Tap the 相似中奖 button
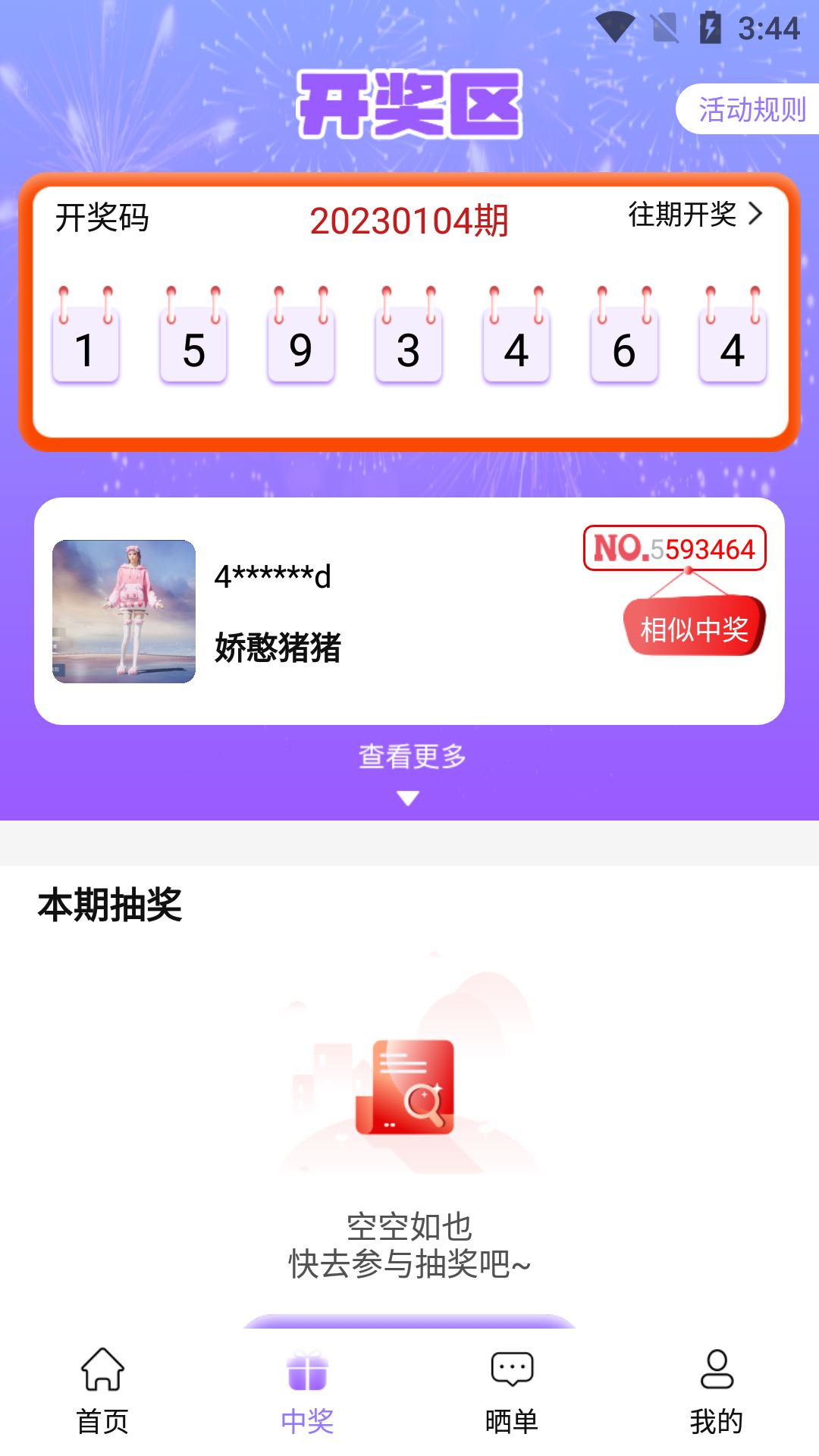 [694, 629]
